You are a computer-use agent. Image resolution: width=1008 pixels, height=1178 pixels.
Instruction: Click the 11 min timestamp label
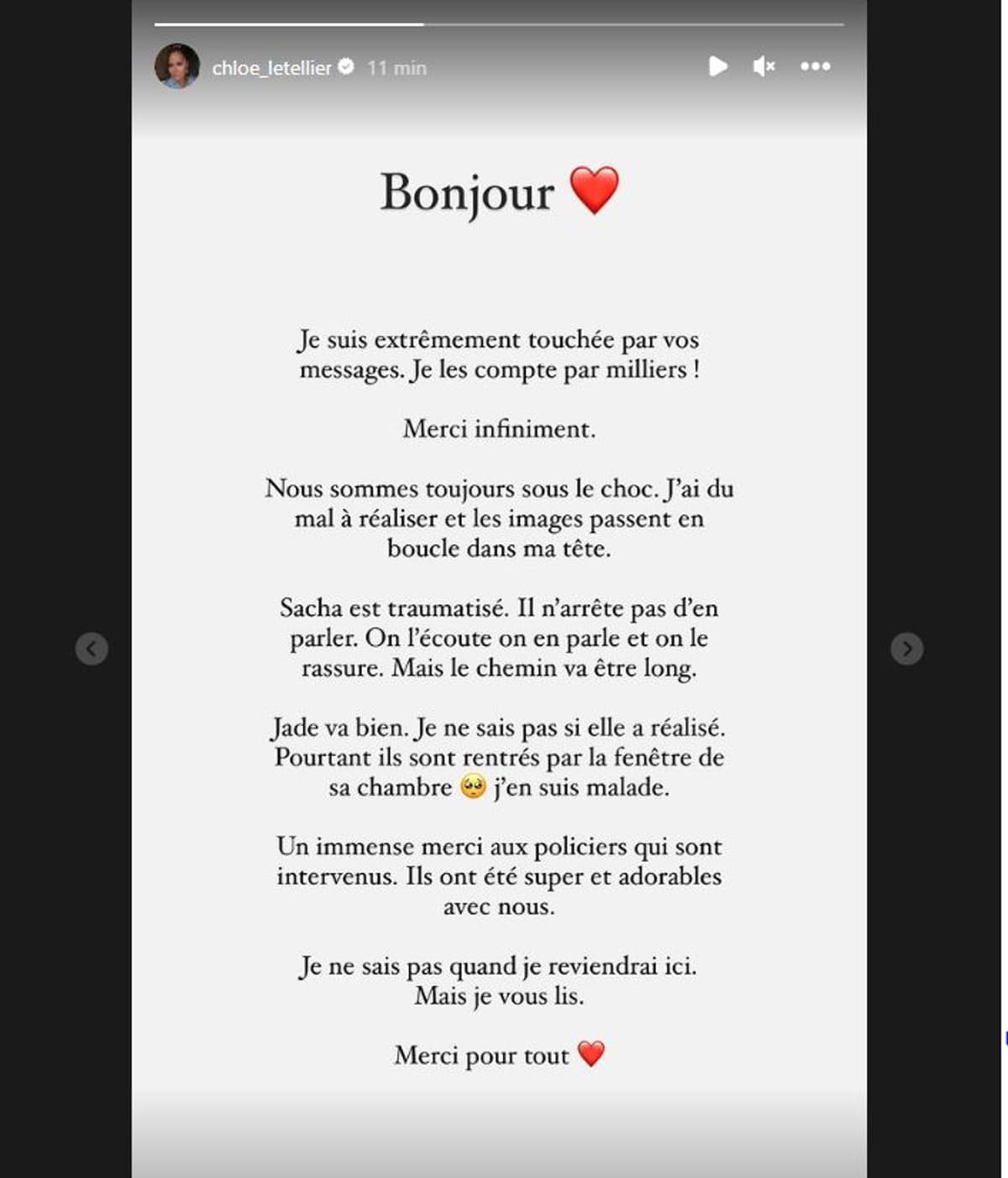(x=395, y=68)
